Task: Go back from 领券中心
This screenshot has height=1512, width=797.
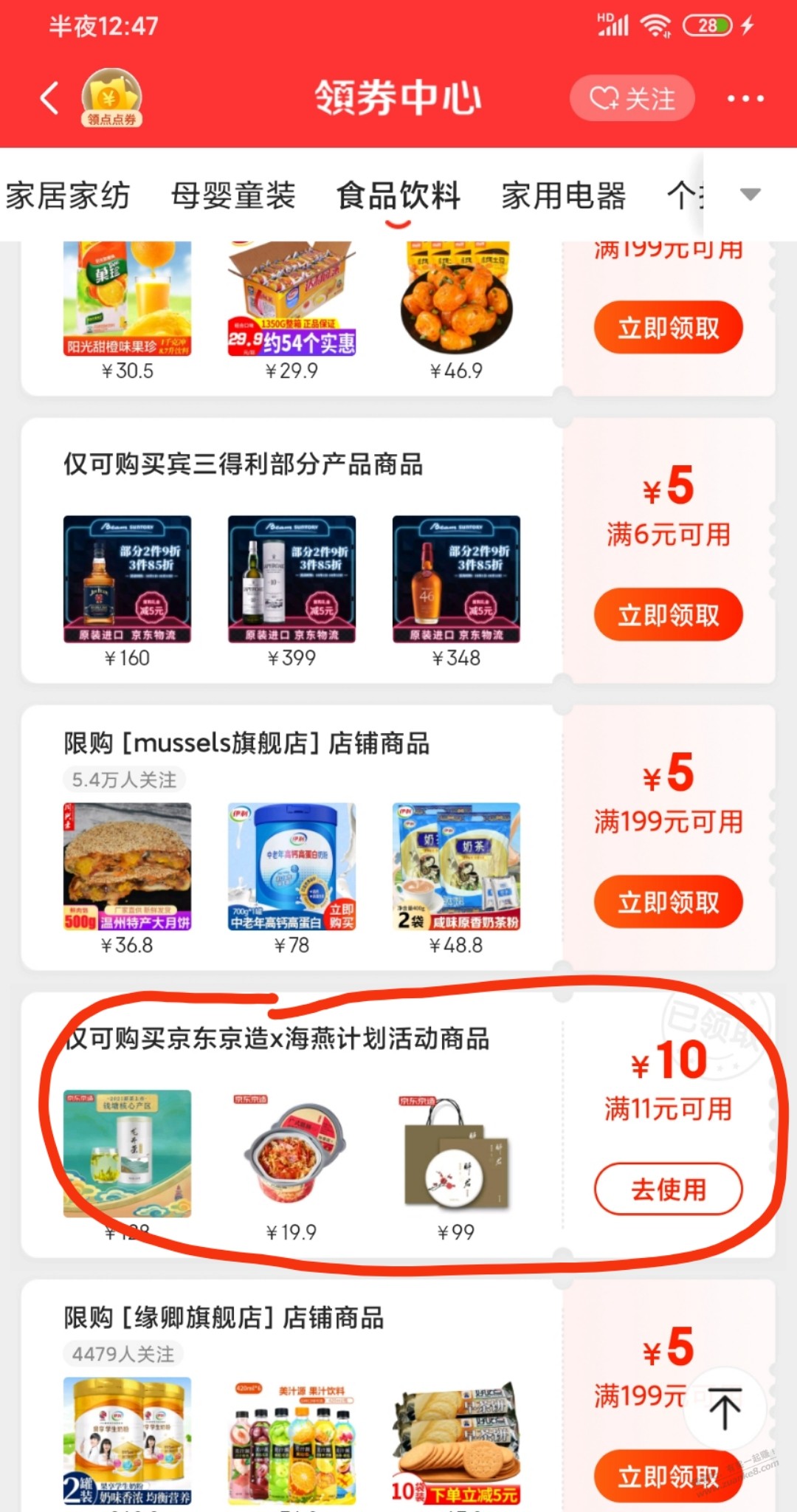Action: [x=50, y=98]
